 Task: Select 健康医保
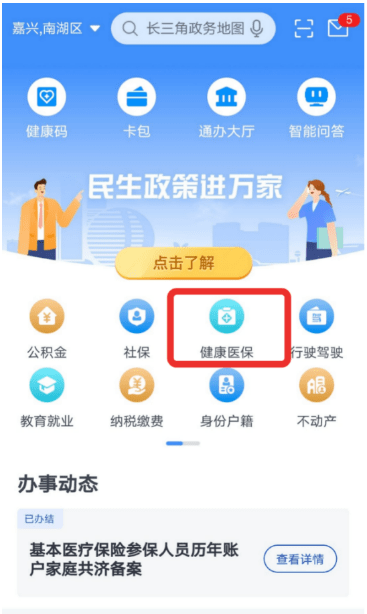(227, 329)
